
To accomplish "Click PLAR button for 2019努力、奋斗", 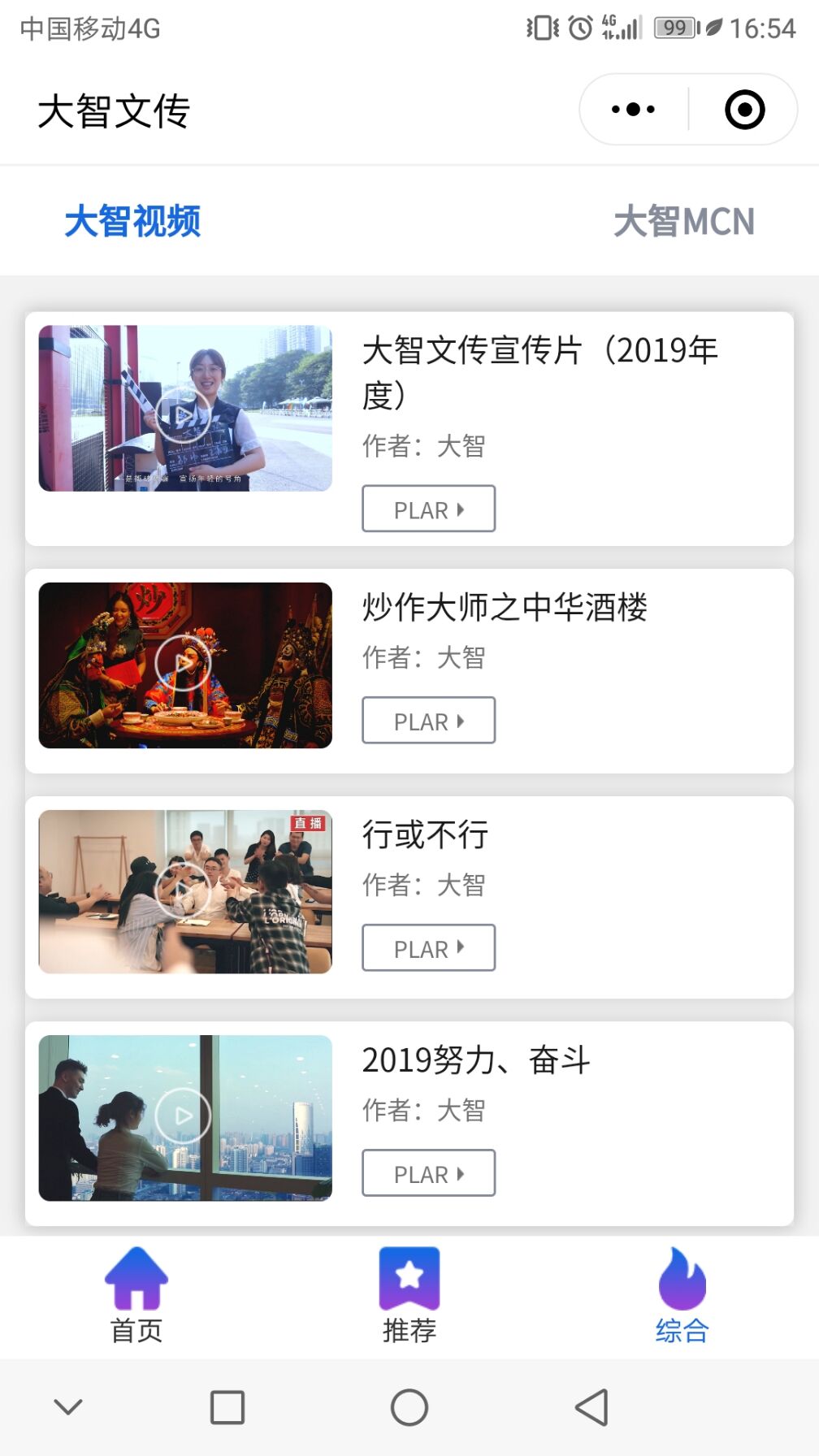I will coord(429,1173).
